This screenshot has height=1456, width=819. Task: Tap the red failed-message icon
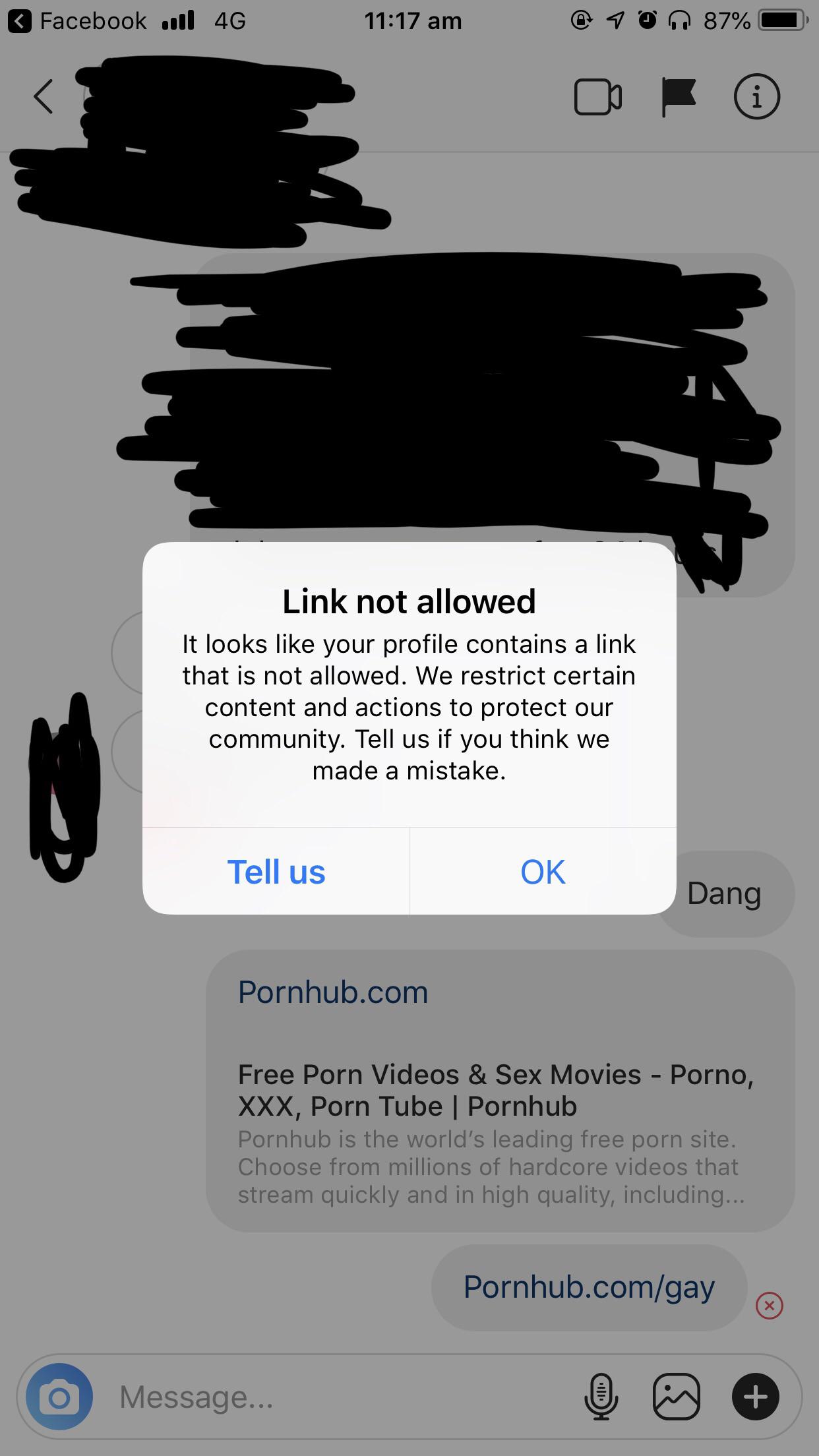(x=769, y=1305)
